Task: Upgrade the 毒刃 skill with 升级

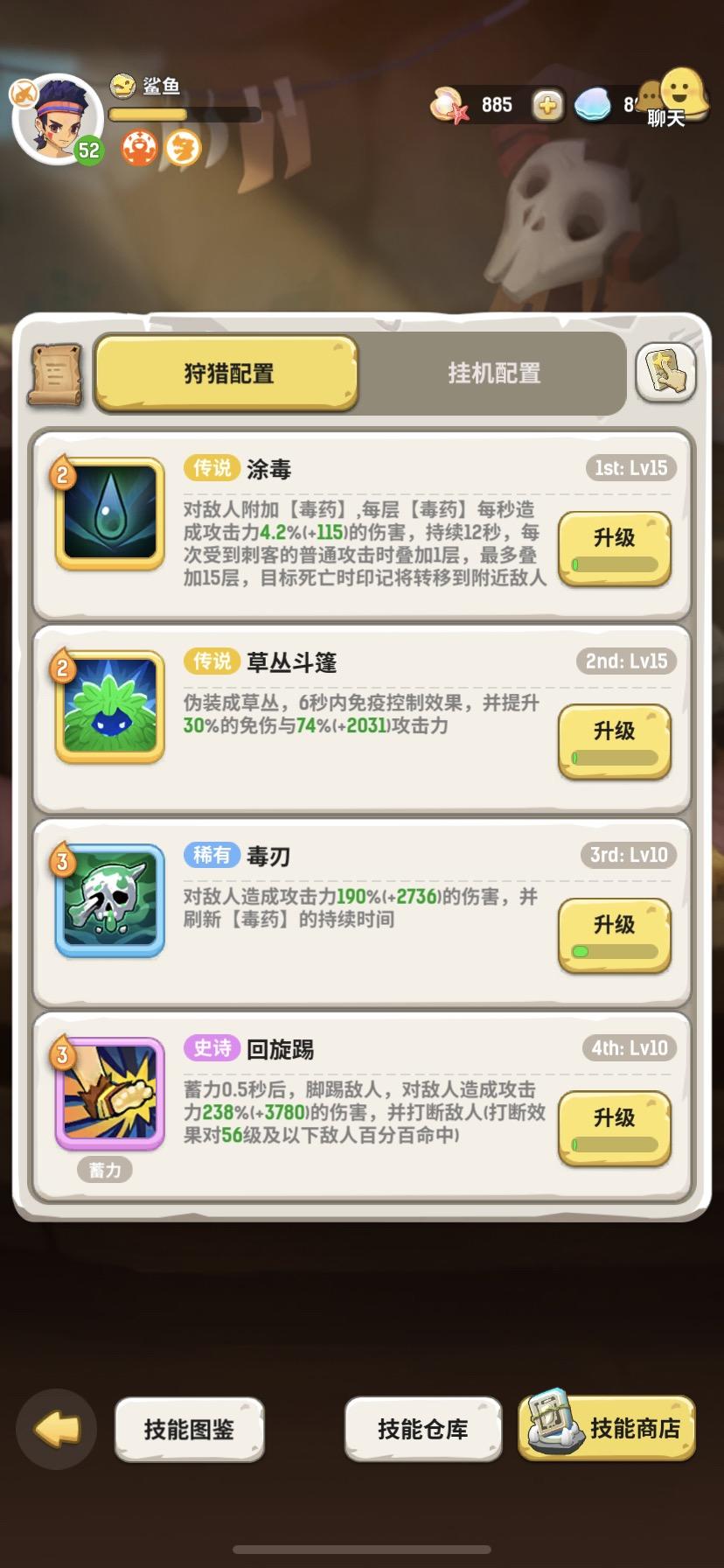Action: (x=615, y=935)
